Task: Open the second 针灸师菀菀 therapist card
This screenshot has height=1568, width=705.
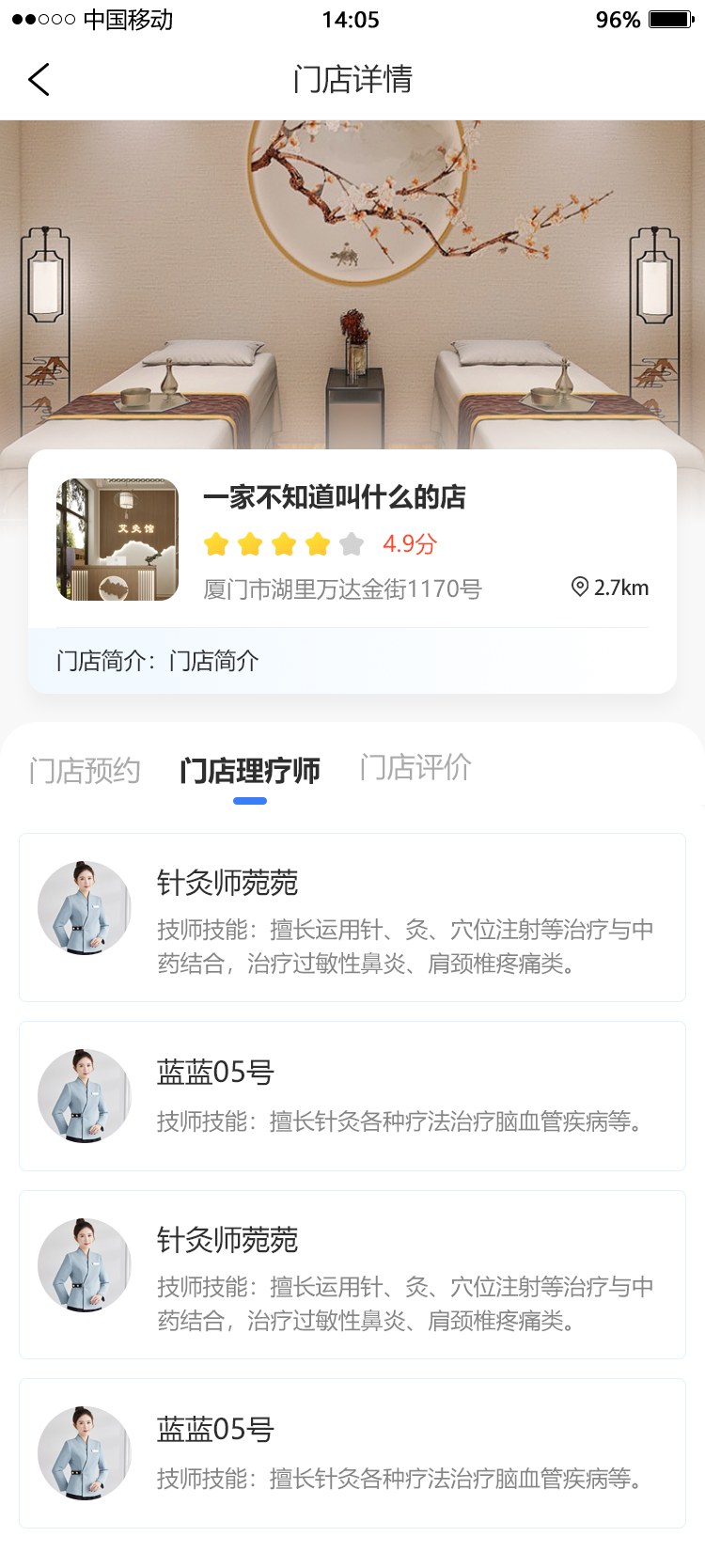Action: click(352, 1275)
